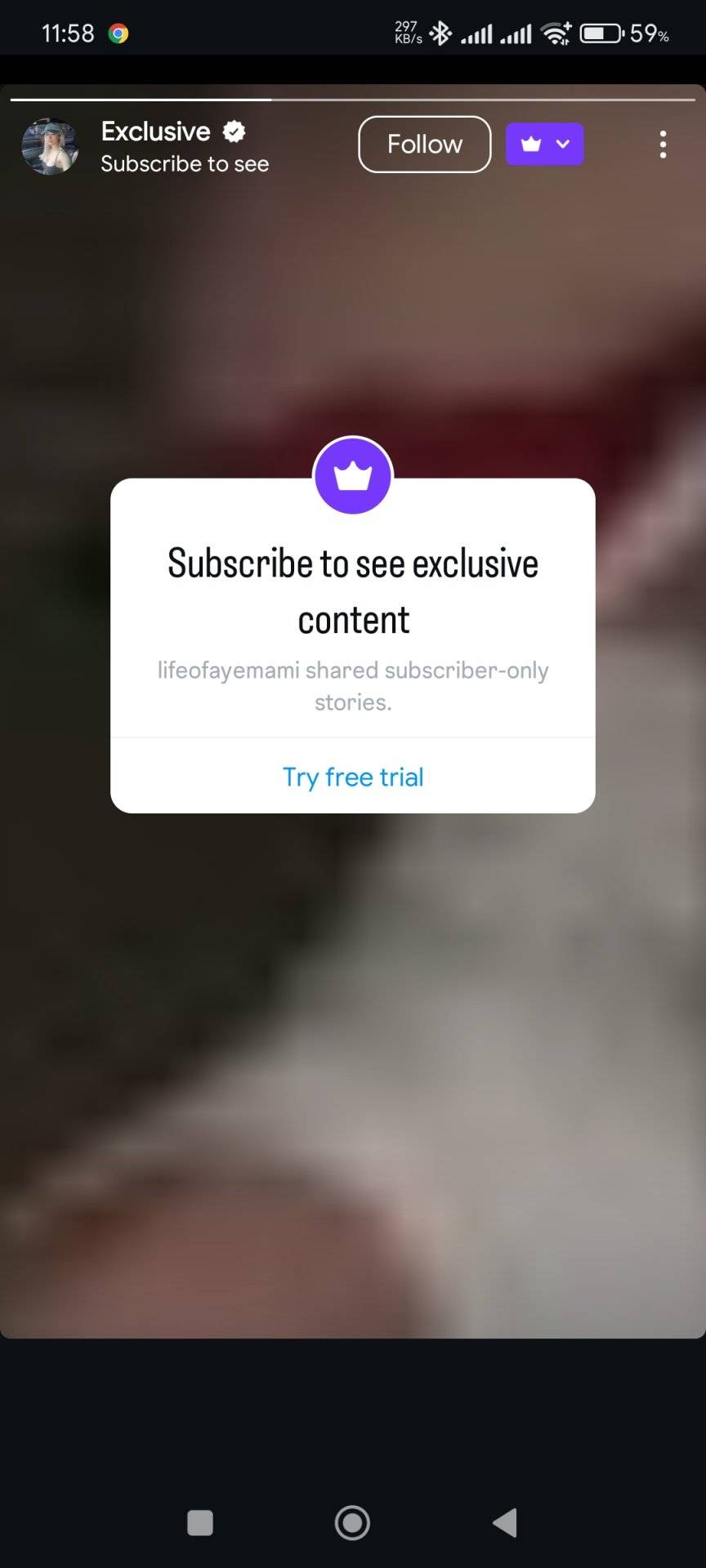The image size is (706, 1568).
Task: Open the three-dot overflow menu
Action: tap(663, 145)
